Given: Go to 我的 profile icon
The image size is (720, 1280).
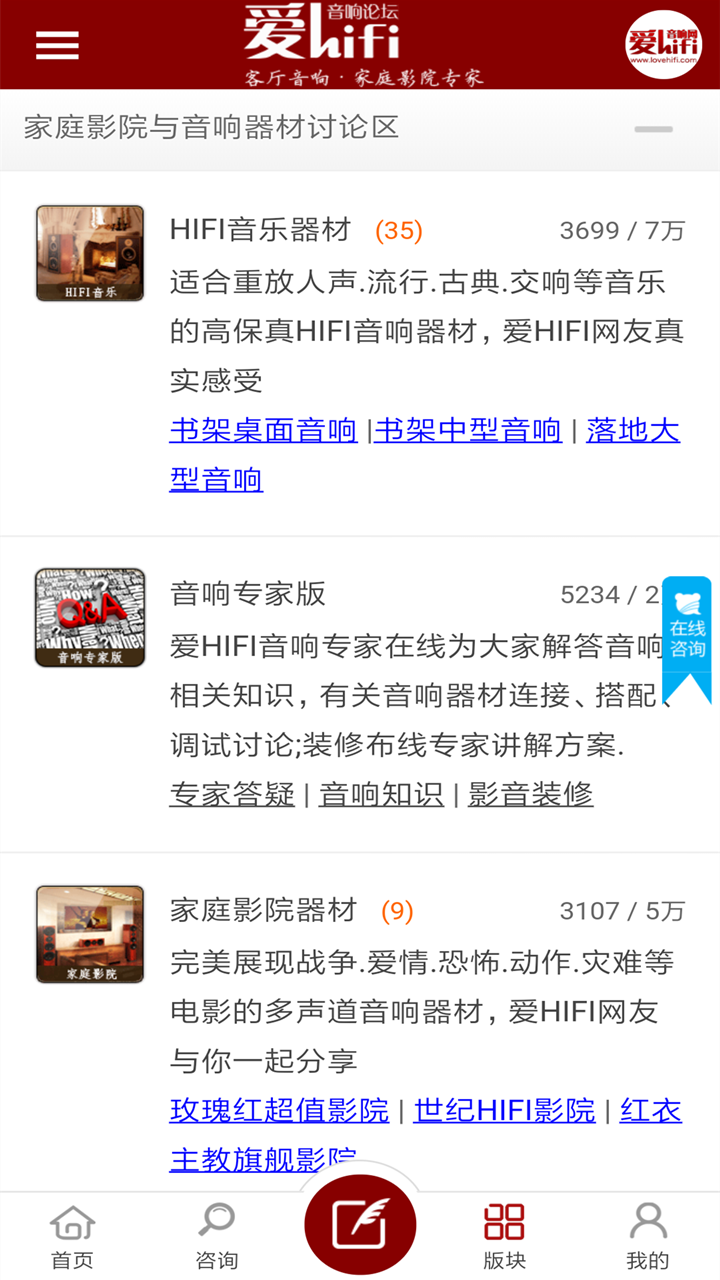Looking at the screenshot, I should pos(648,1232).
